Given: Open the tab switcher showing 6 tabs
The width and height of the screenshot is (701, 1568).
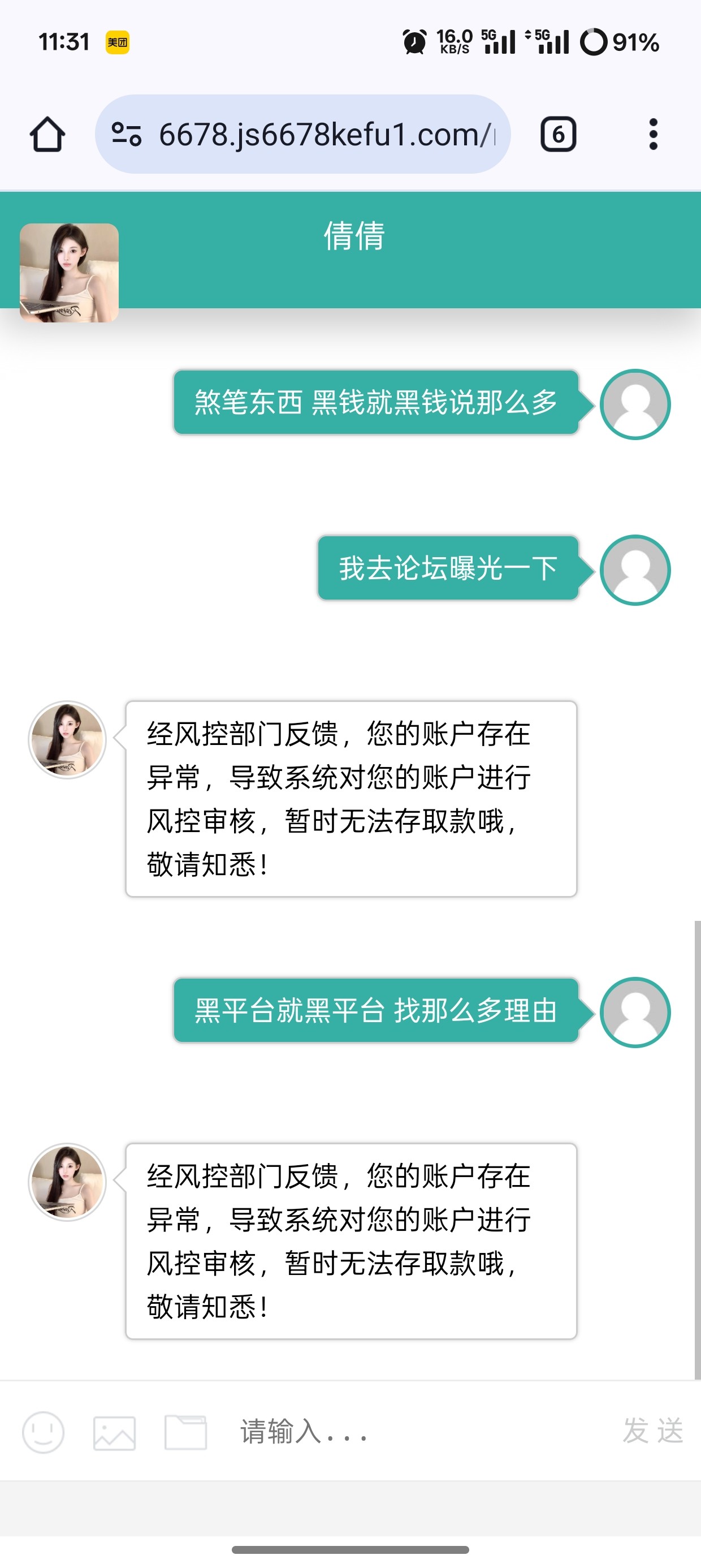Looking at the screenshot, I should pos(558,135).
